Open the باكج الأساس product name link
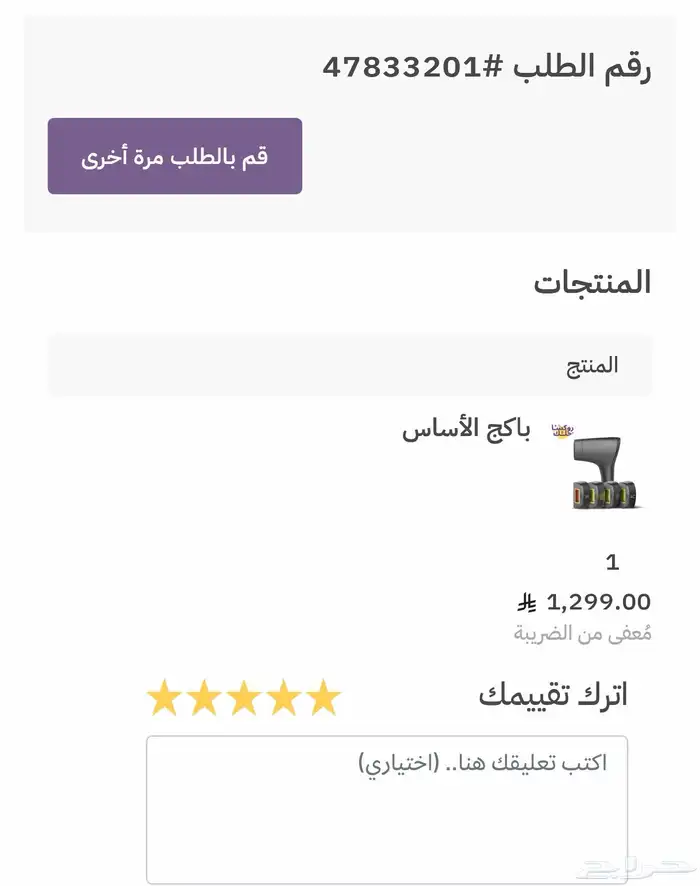The width and height of the screenshot is (700, 886). pyautogui.click(x=466, y=431)
